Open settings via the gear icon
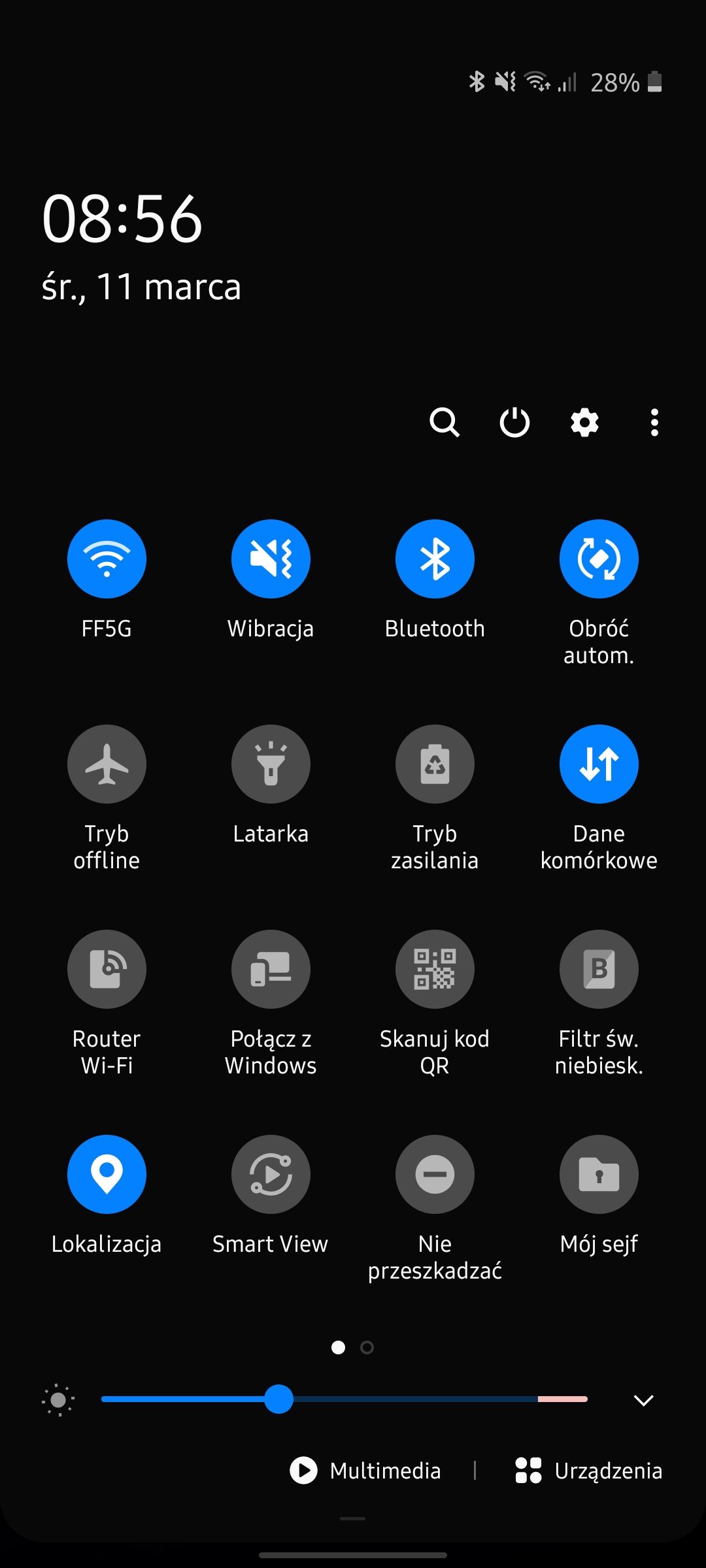The image size is (706, 1568). [x=584, y=423]
